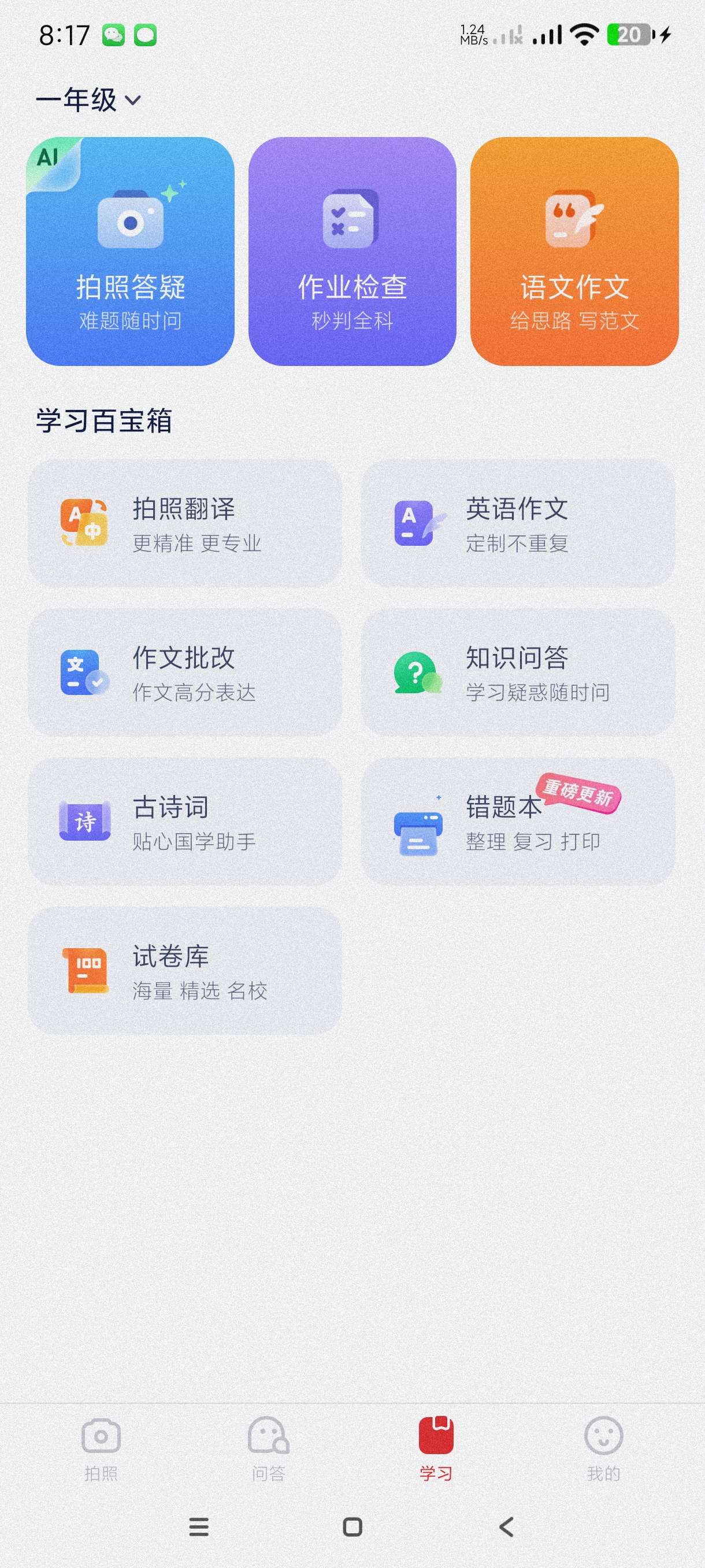The height and width of the screenshot is (1568, 705).
Task: Browse the 试卷库 exam paper library
Action: click(184, 971)
